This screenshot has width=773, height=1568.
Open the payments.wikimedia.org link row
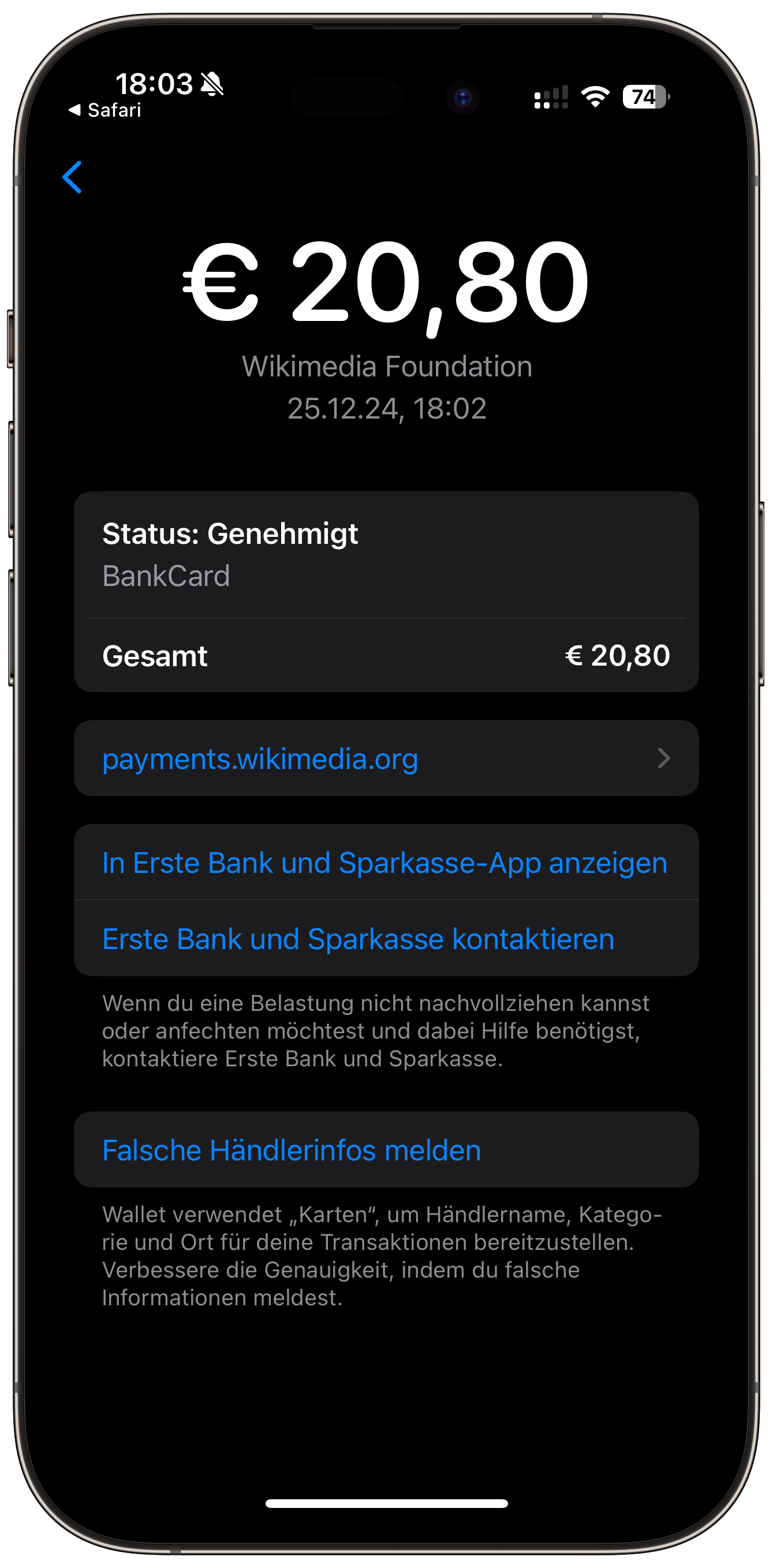tap(386, 759)
